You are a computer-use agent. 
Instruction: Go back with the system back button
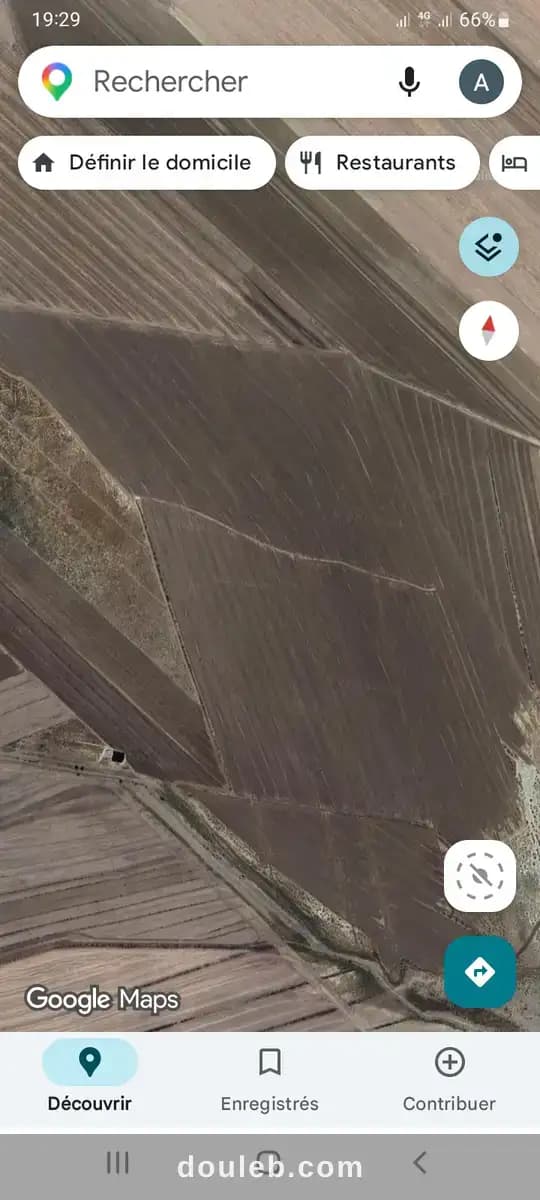(x=420, y=1162)
